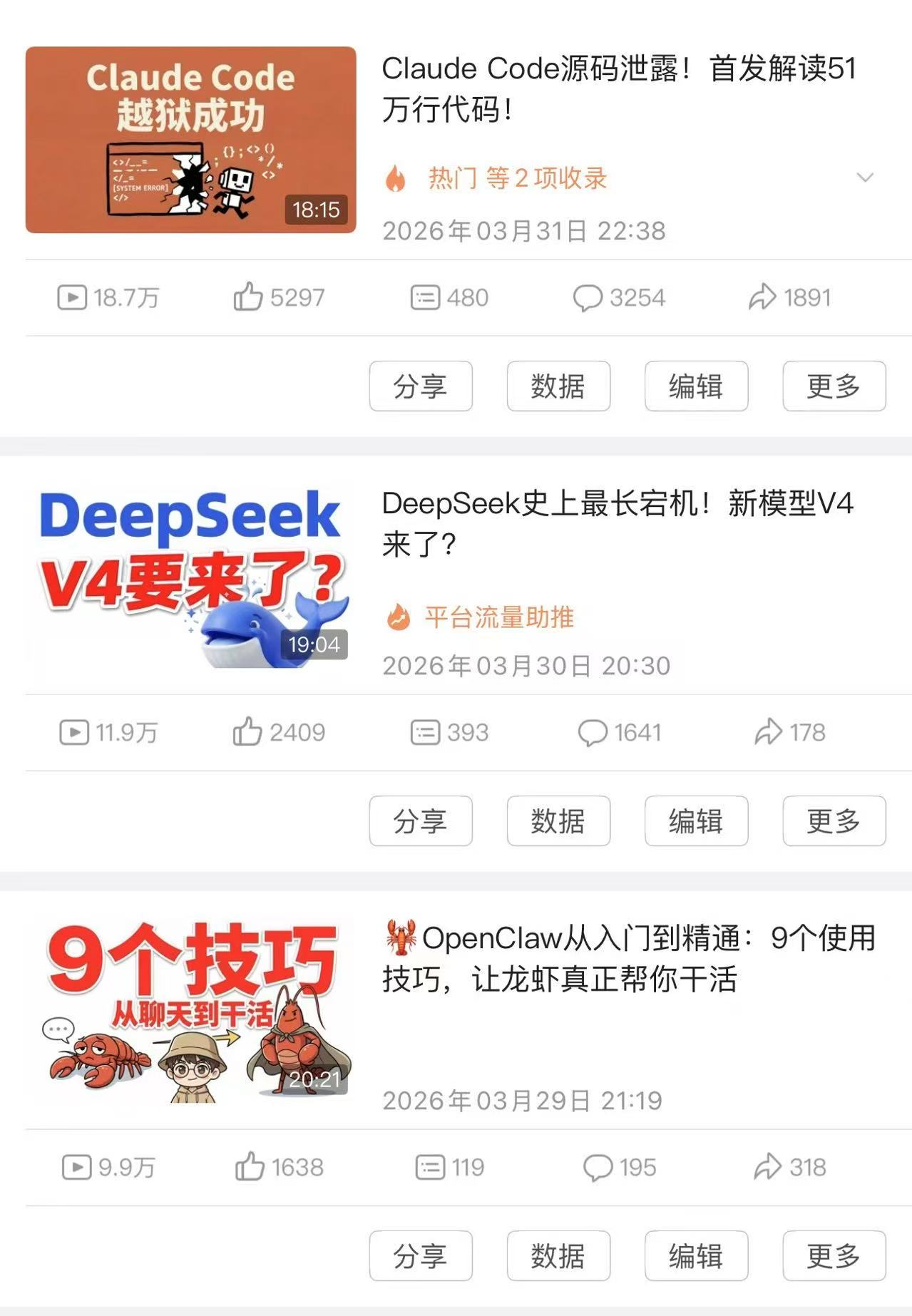Click the flame icon next to 平台流量助推
This screenshot has width=912, height=1316.
click(x=397, y=619)
